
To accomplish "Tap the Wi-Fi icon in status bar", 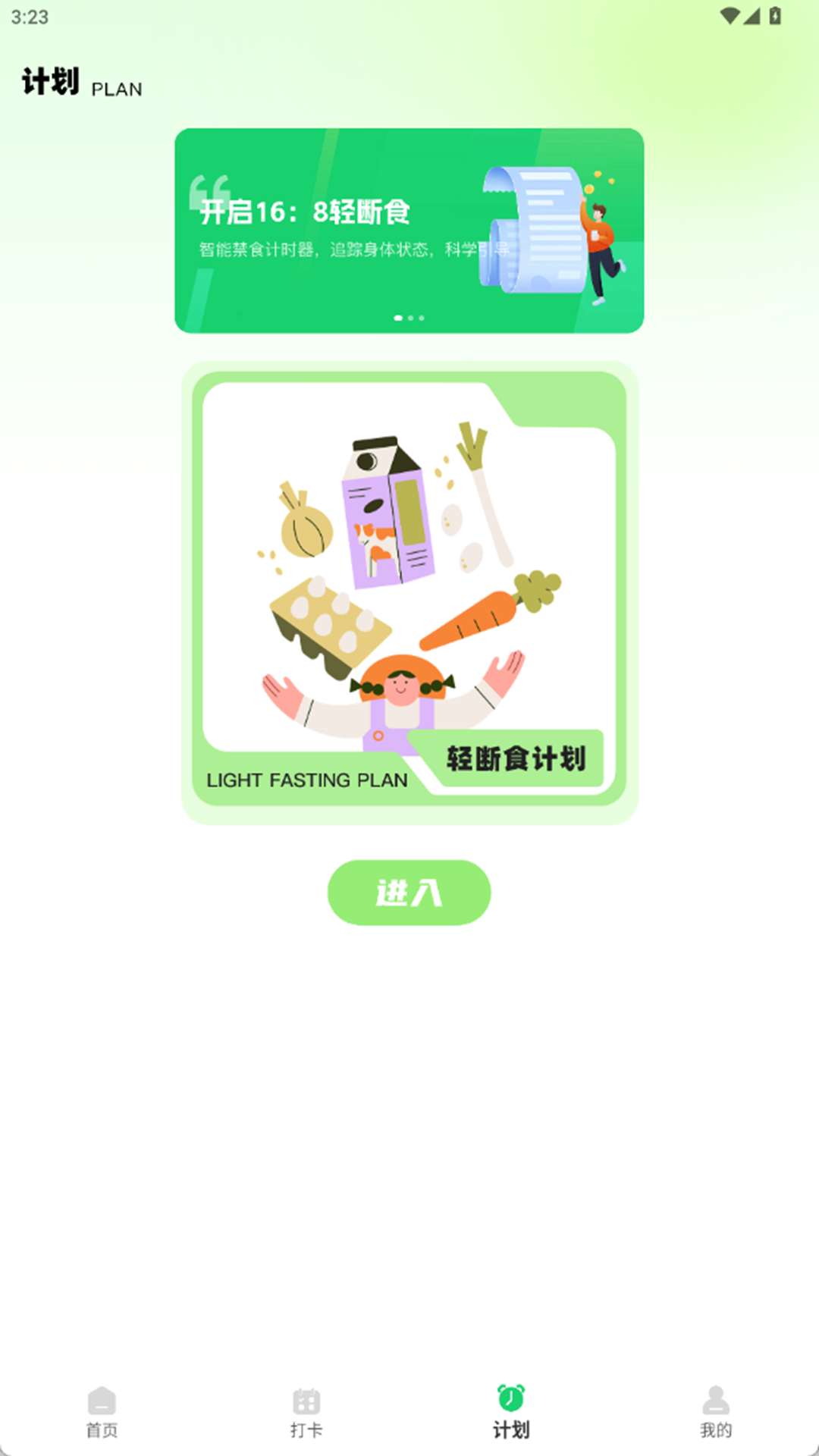I will tap(731, 14).
